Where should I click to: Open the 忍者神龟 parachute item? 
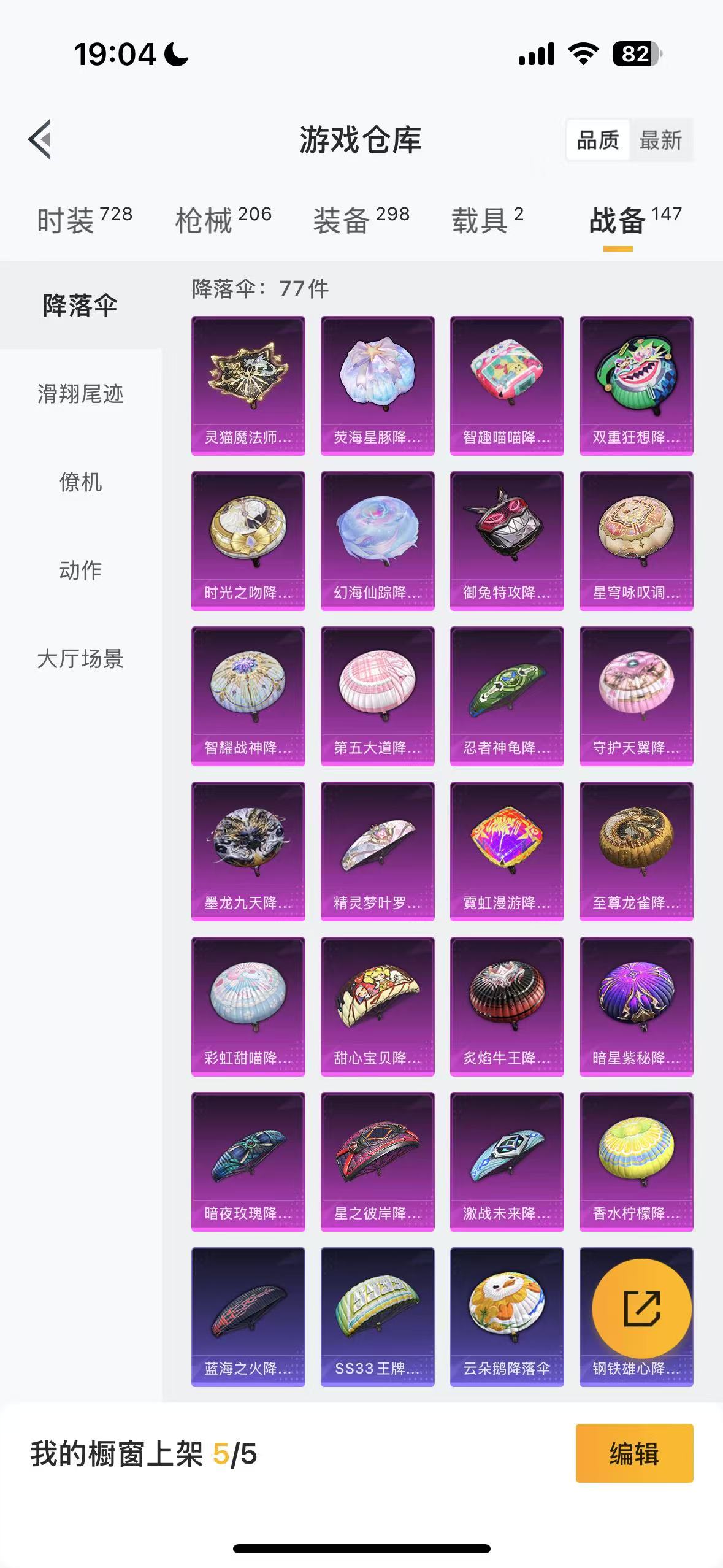[507, 696]
